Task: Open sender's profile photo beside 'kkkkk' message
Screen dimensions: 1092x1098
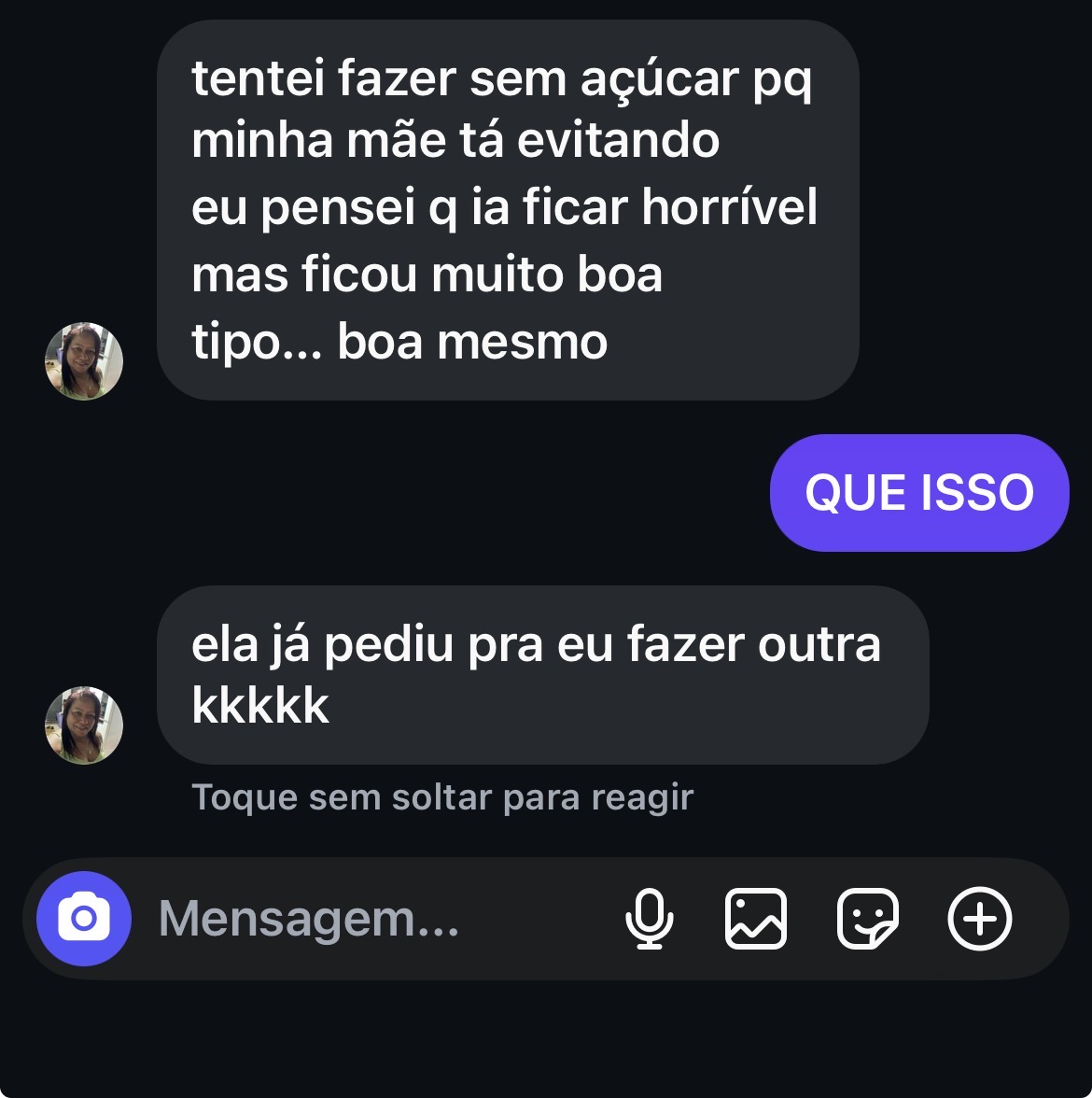Action: (84, 725)
